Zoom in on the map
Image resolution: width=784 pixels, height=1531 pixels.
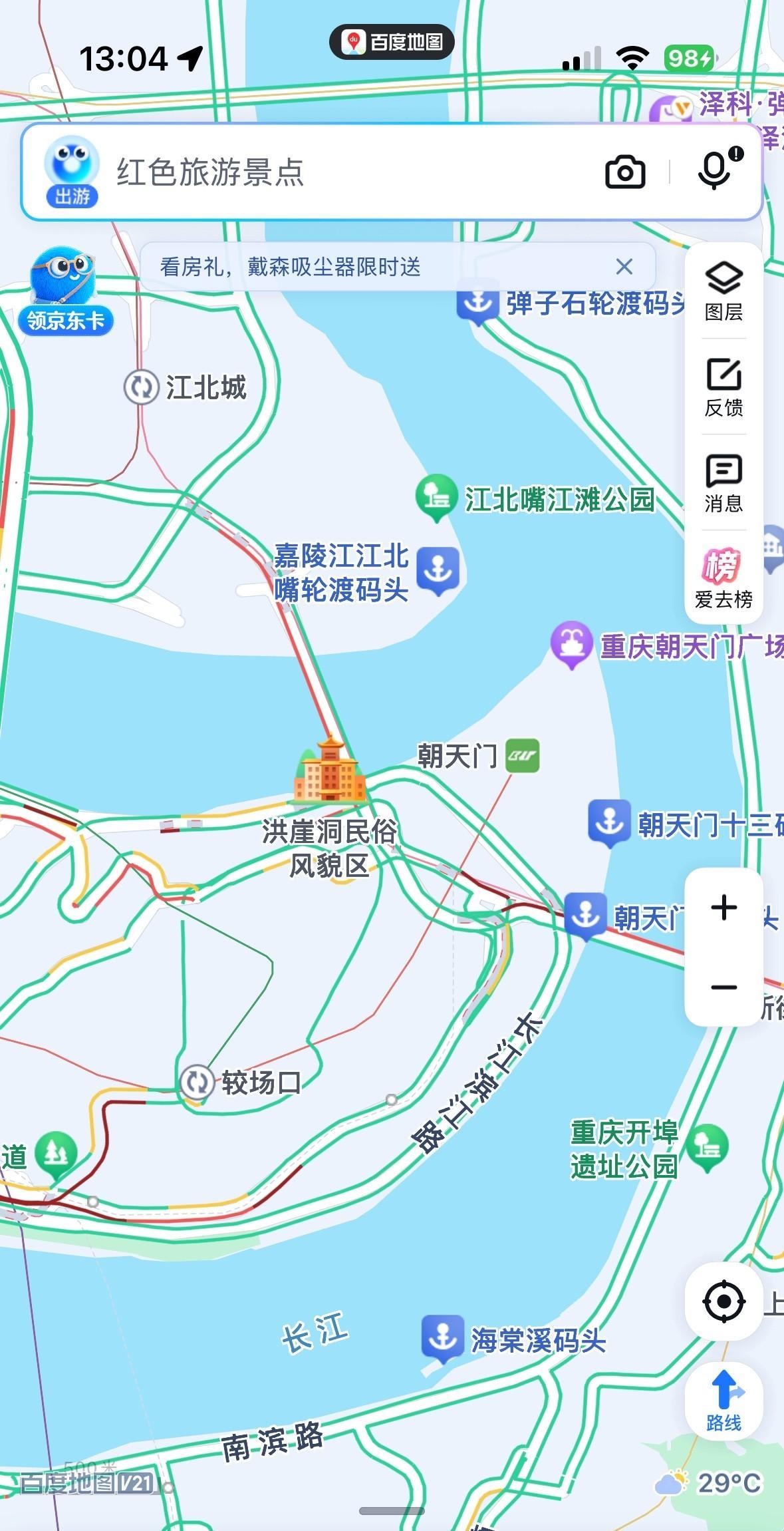pyautogui.click(x=723, y=908)
